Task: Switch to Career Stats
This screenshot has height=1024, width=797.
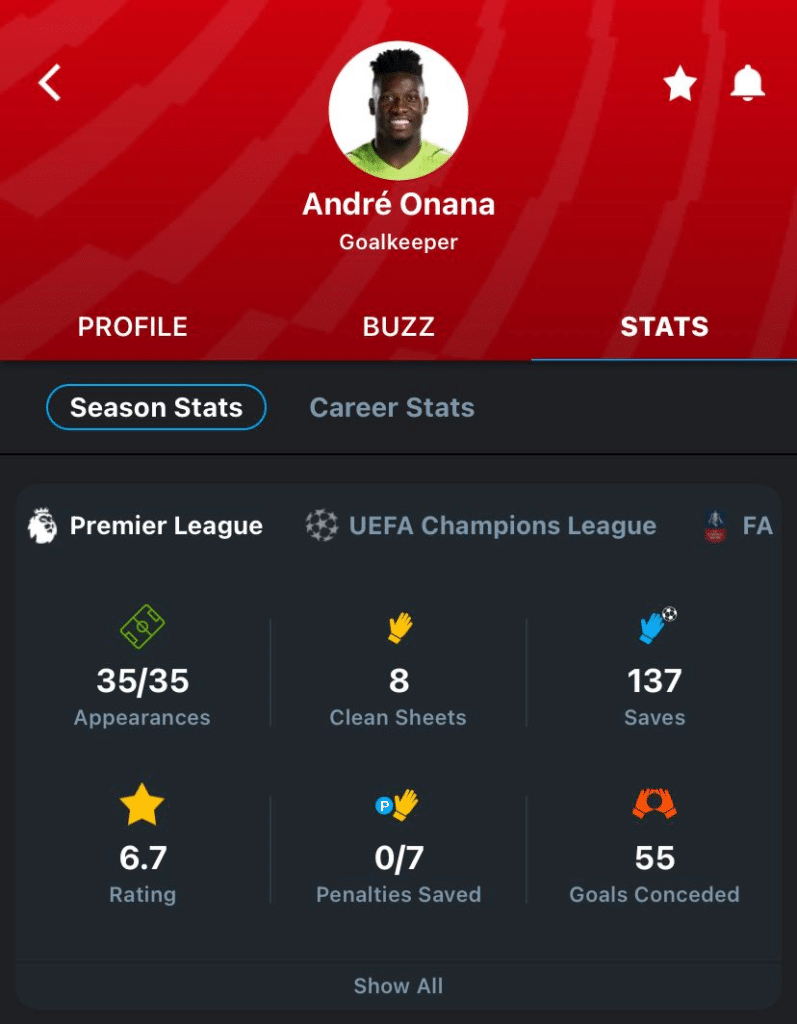Action: [392, 407]
